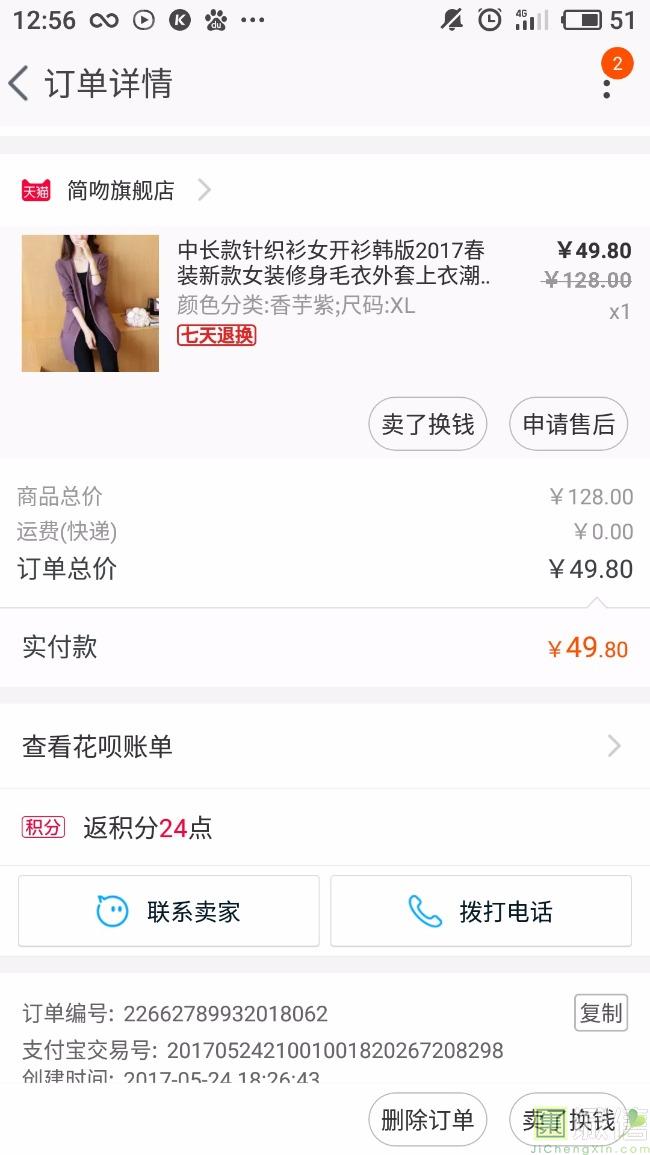Tap 删除订单 to delete this order
The width and height of the screenshot is (650, 1155).
click(x=428, y=1120)
